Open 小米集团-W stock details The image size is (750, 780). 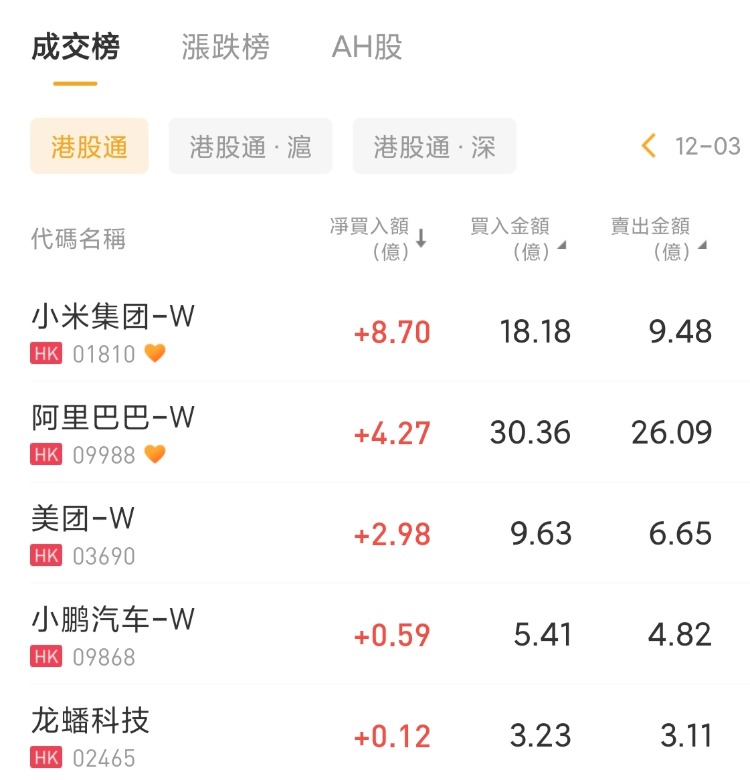[112, 332]
